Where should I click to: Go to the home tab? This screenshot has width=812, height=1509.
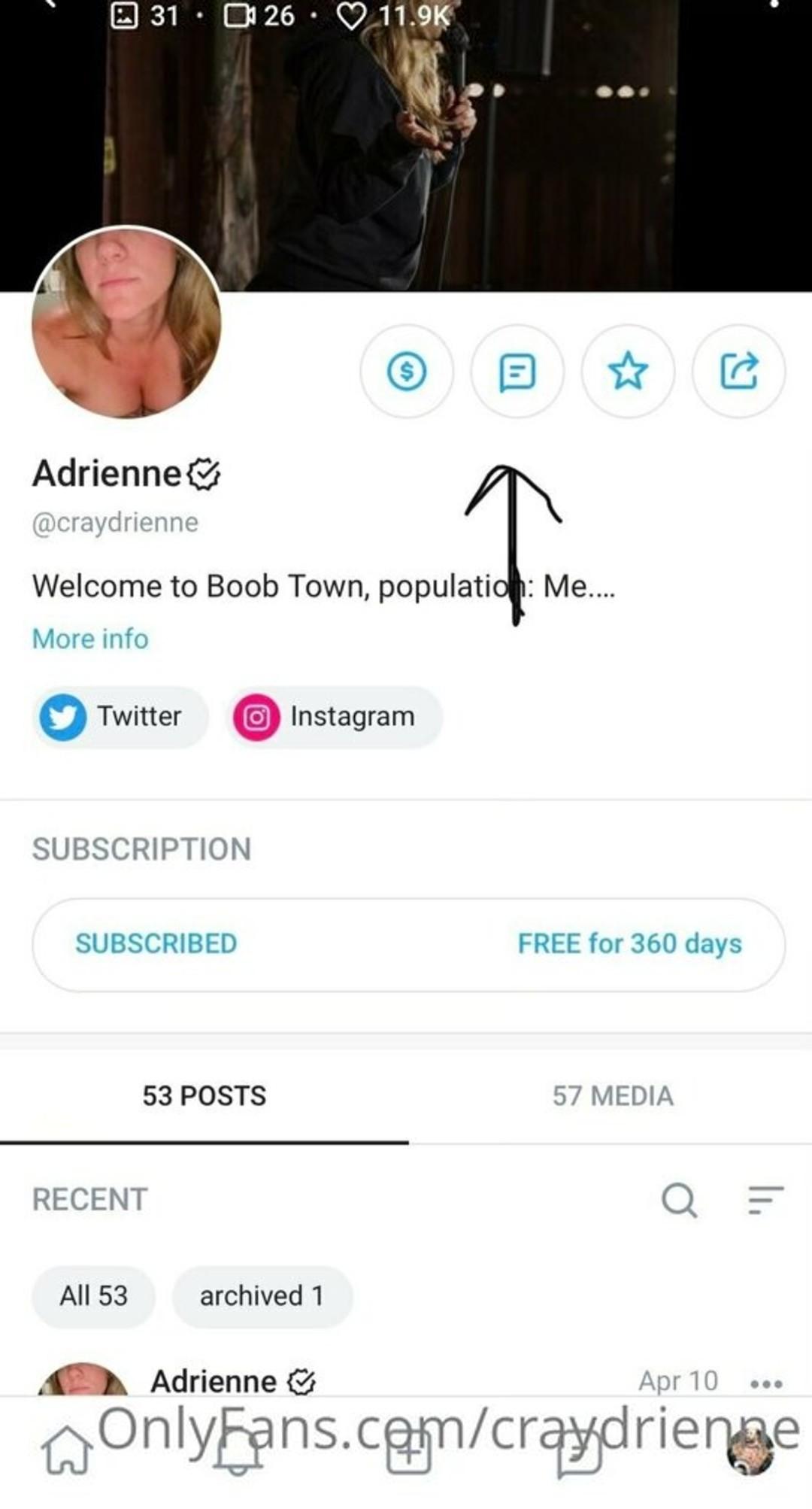pyautogui.click(x=67, y=1451)
